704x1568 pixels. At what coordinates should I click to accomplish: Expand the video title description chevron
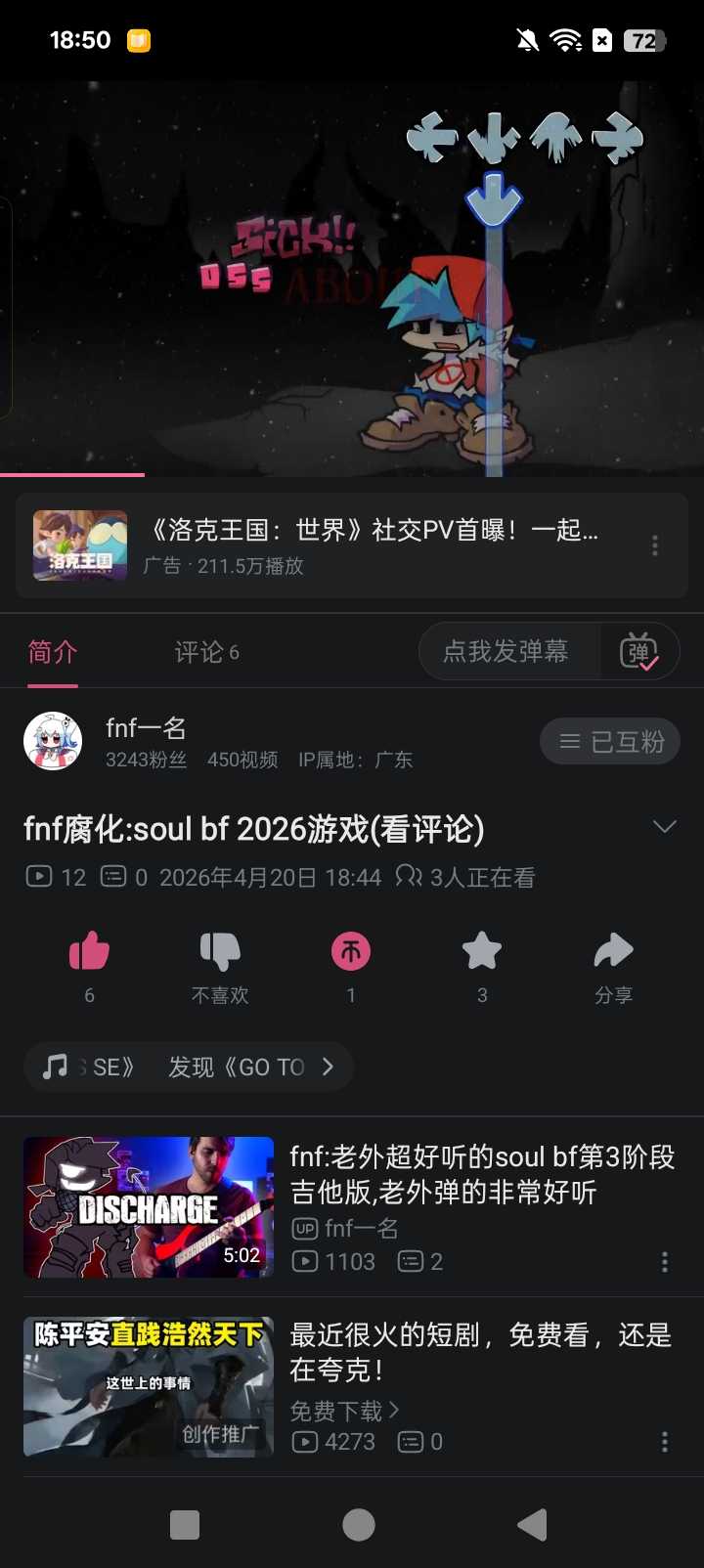click(x=665, y=827)
